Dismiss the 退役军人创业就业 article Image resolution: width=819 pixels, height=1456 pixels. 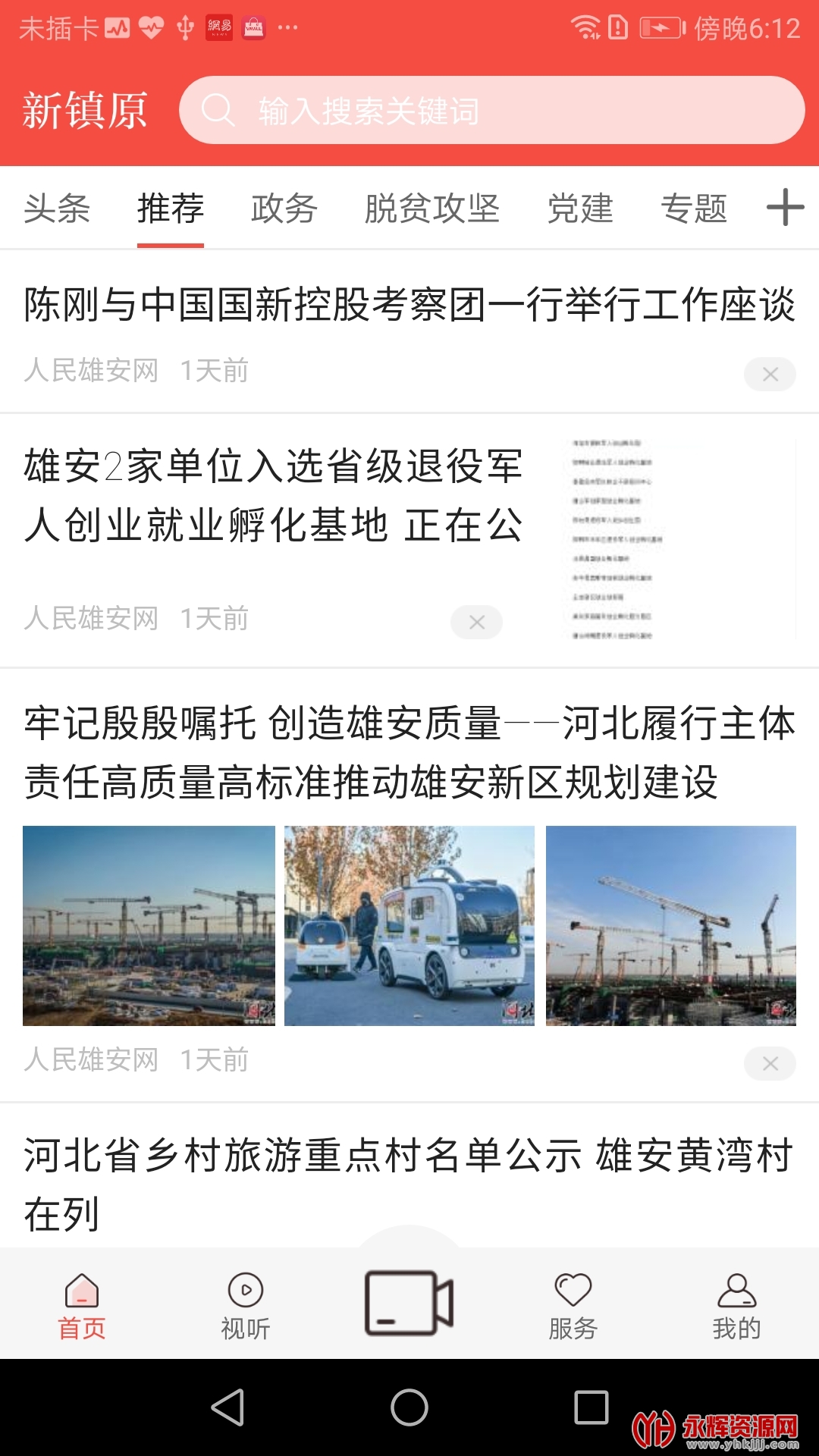click(476, 622)
